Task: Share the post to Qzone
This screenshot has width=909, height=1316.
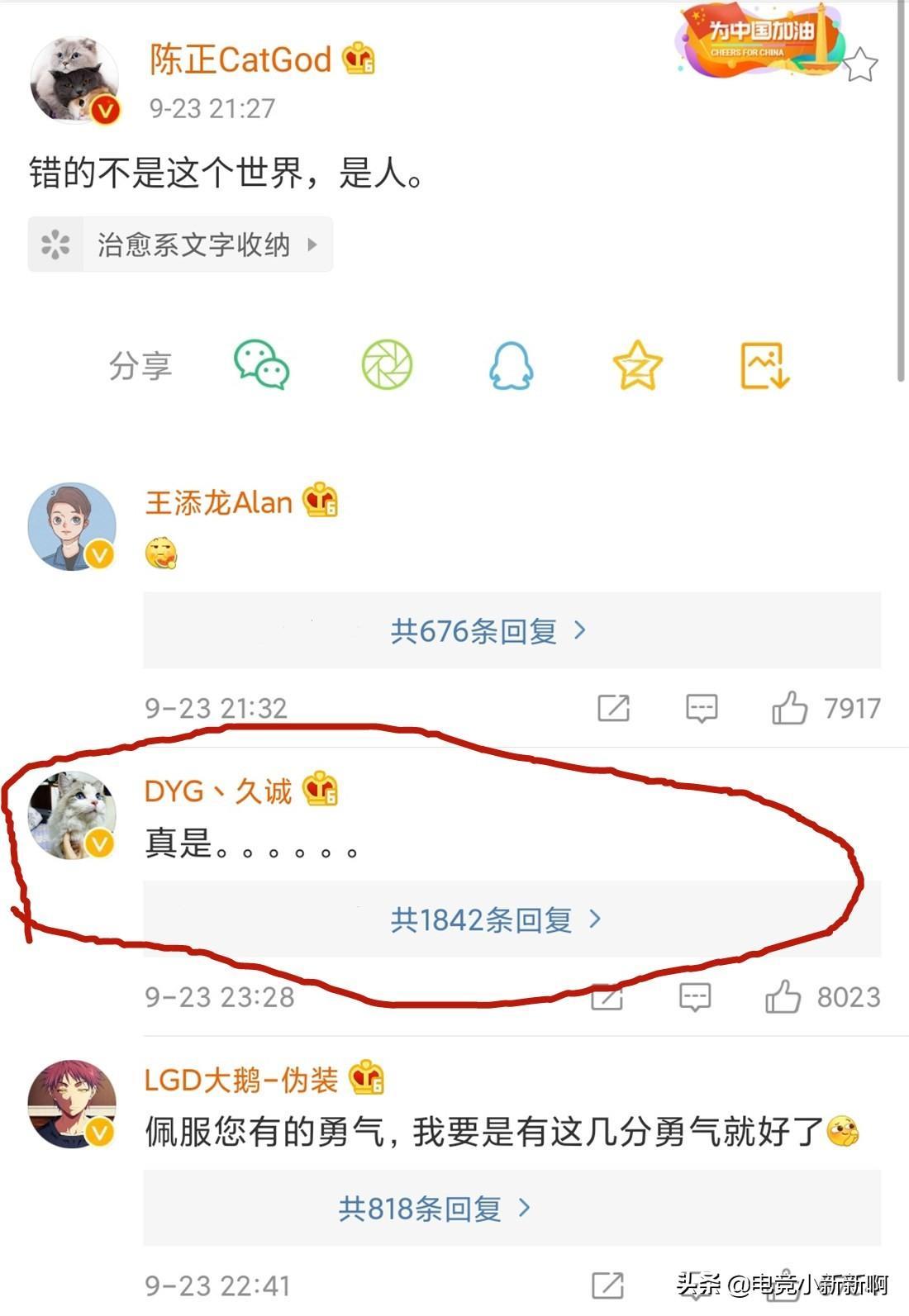Action: click(x=637, y=364)
